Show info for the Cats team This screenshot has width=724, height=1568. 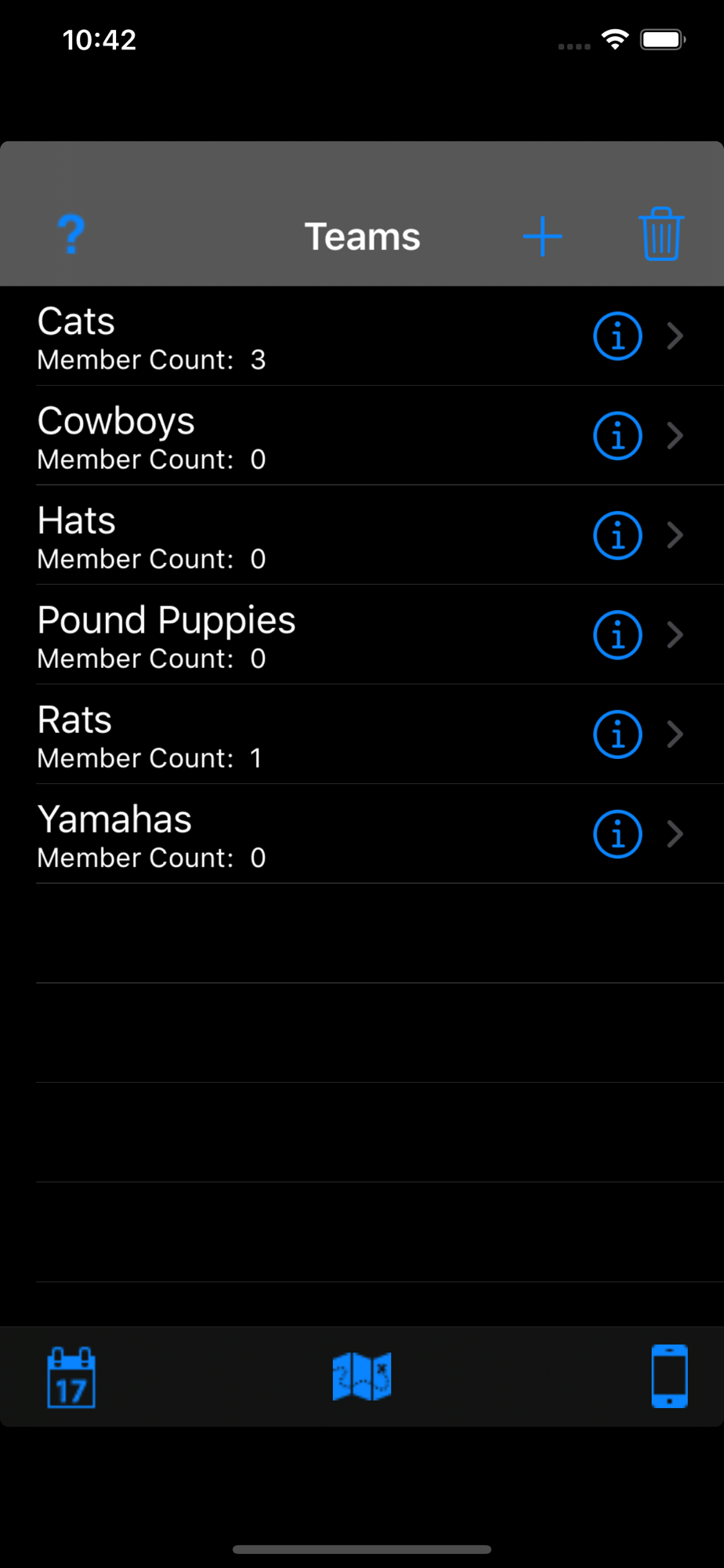[x=617, y=336]
